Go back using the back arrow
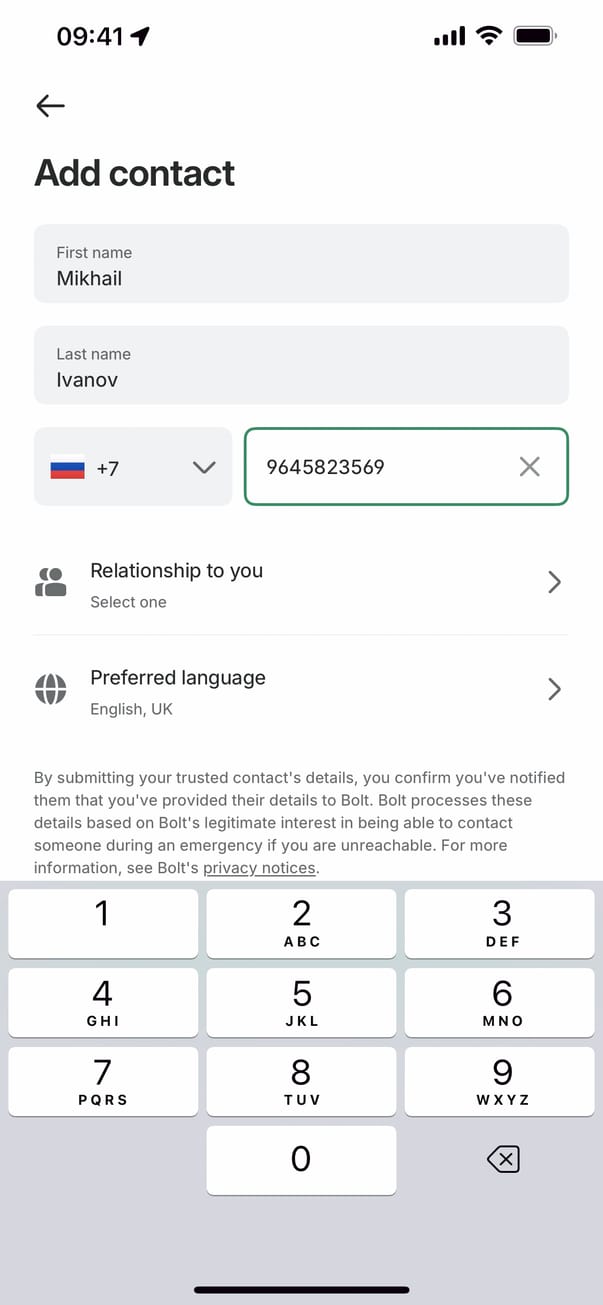603x1305 pixels. (x=50, y=106)
